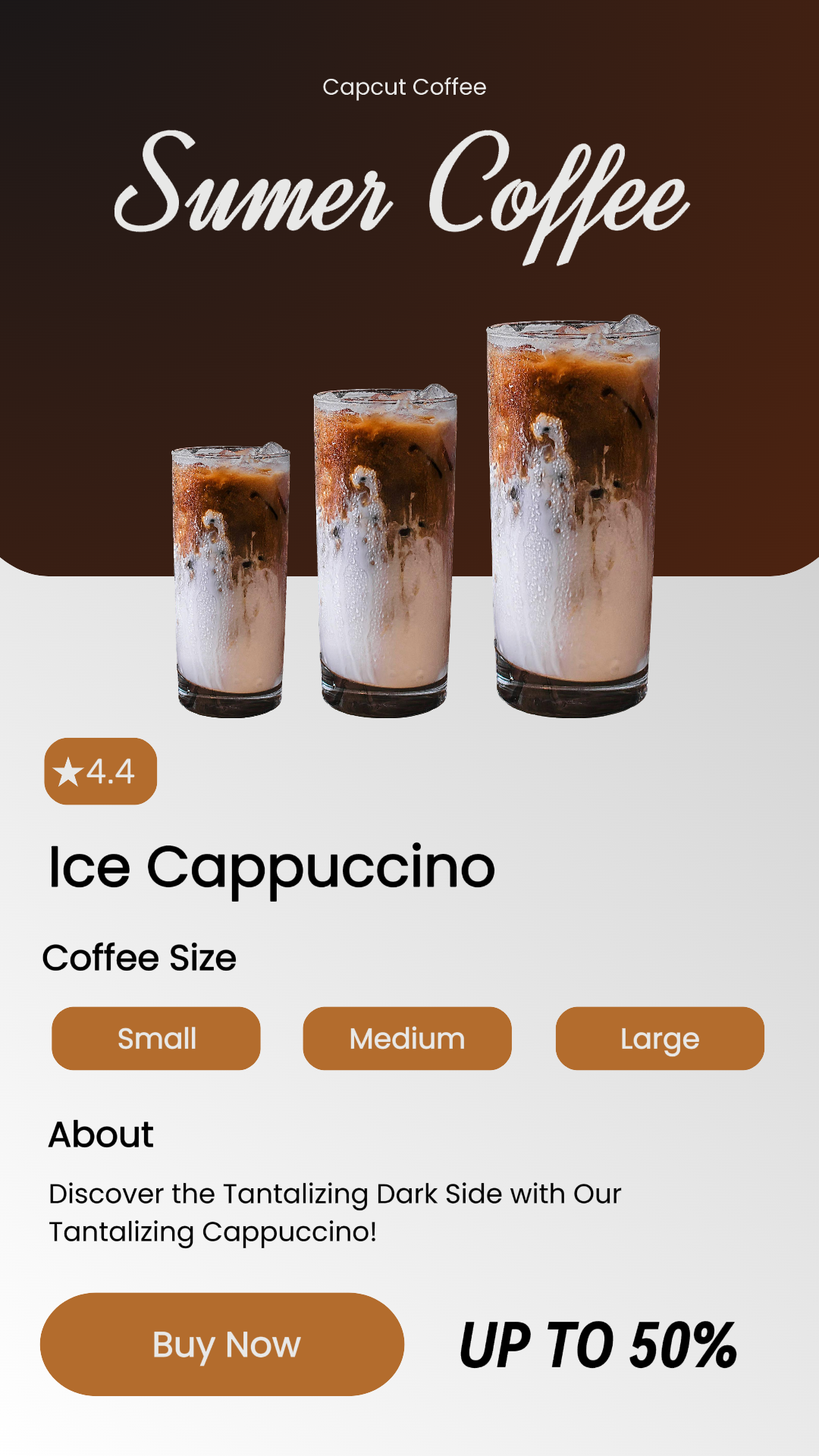Toggle the Small size option off
This screenshot has width=819, height=1456.
(155, 1039)
